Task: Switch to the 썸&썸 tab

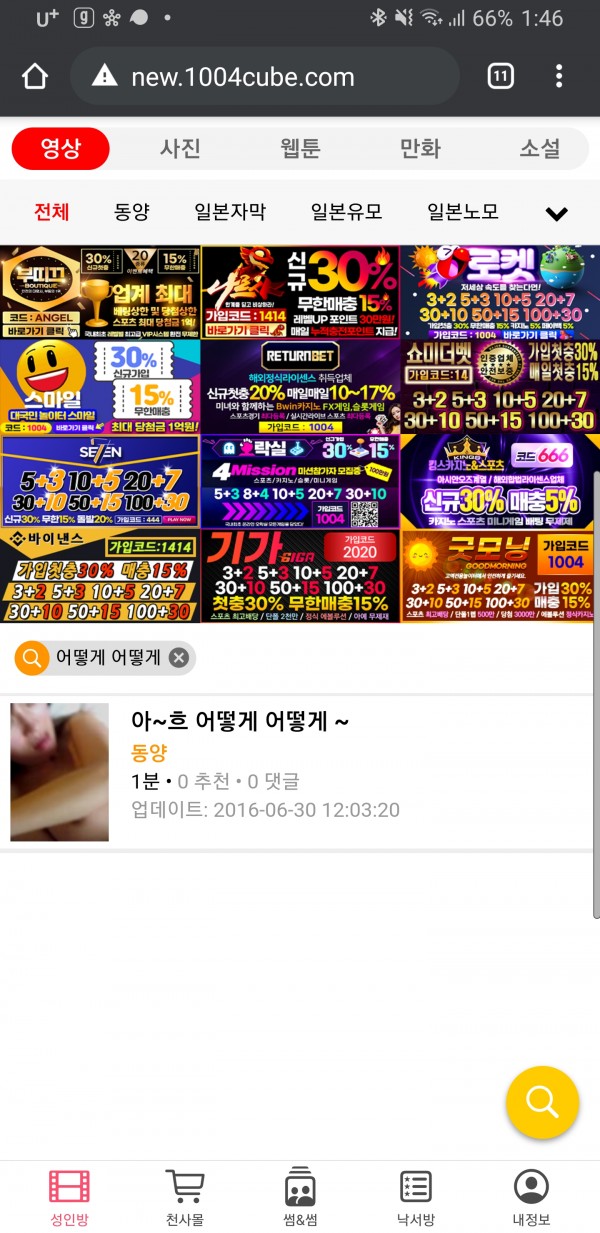Action: pyautogui.click(x=300, y=1198)
